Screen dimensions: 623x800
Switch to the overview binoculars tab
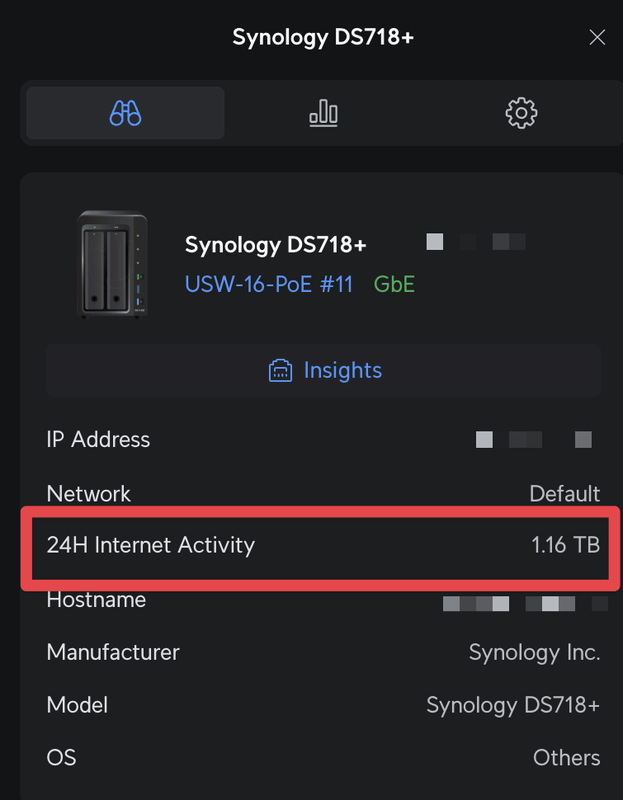(x=125, y=114)
